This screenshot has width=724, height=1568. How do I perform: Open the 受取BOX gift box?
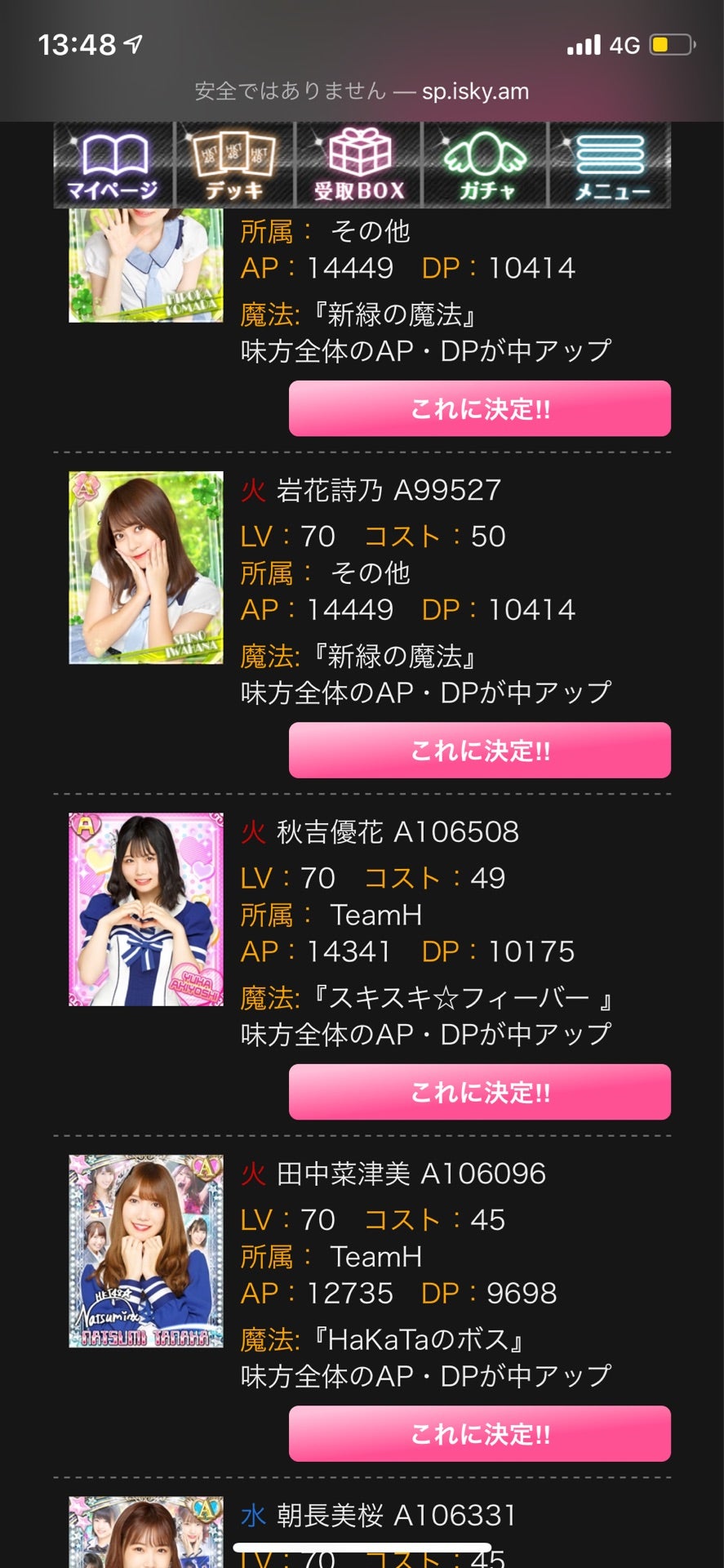click(359, 165)
